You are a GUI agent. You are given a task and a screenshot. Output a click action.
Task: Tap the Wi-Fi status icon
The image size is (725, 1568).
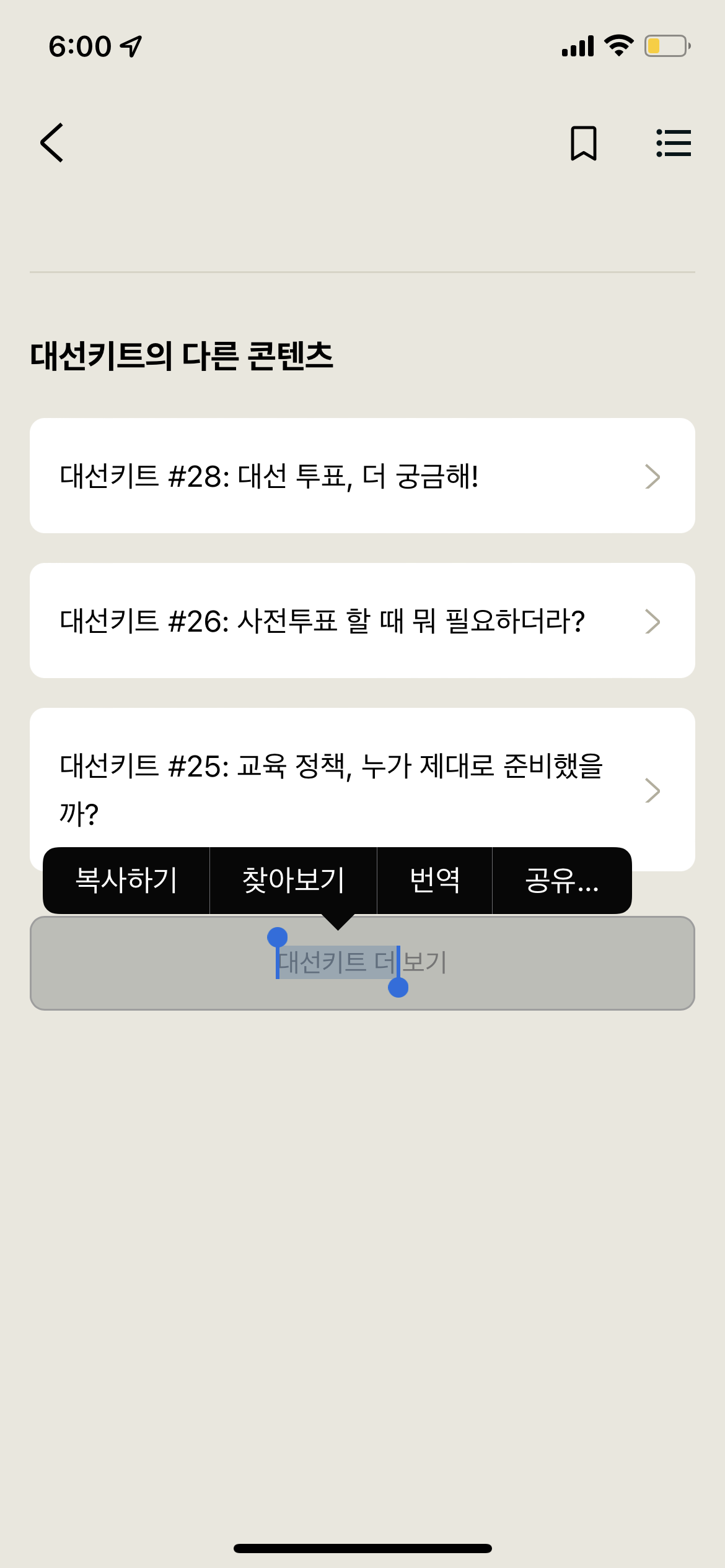[617, 46]
